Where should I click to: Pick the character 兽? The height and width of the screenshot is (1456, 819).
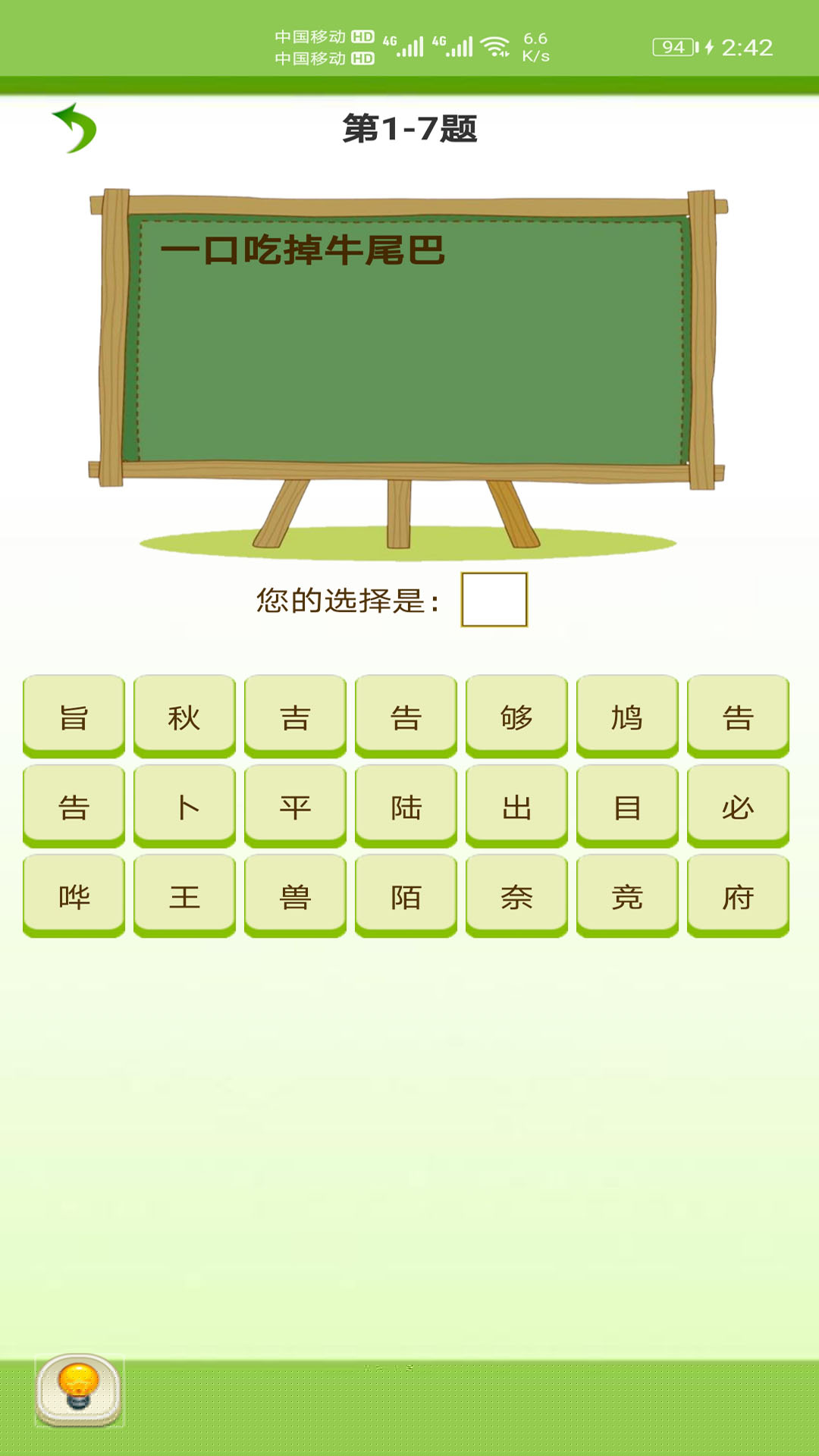click(x=295, y=896)
